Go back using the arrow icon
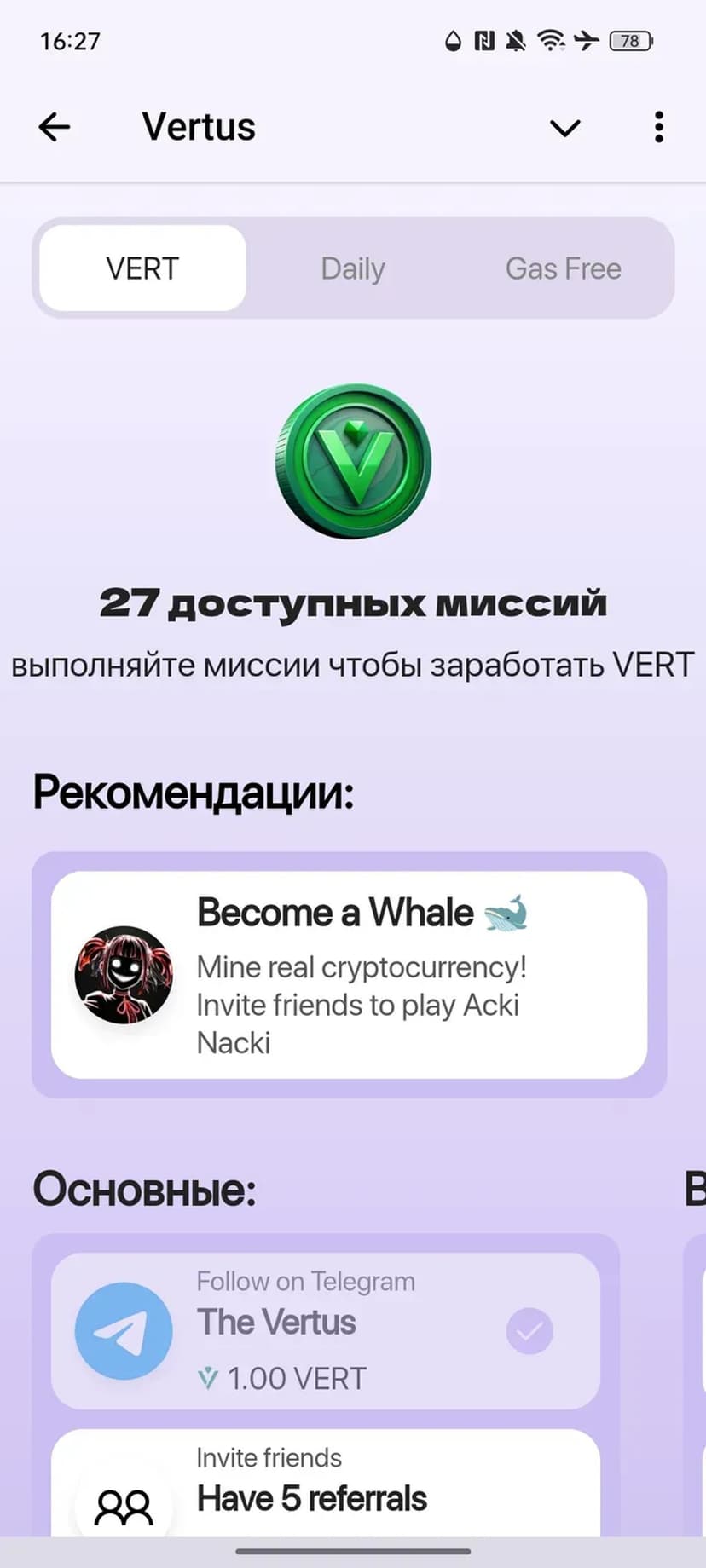This screenshot has width=706, height=1568. pos(55,127)
